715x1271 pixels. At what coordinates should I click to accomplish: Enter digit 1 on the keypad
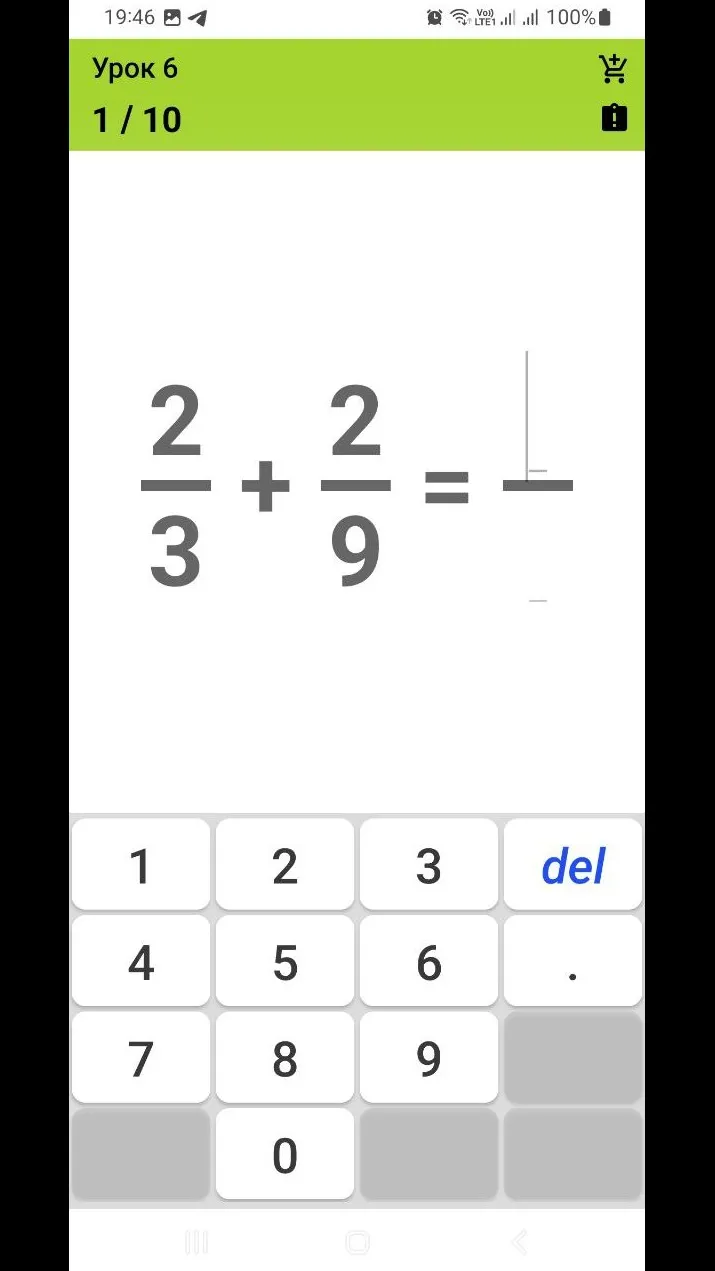(141, 865)
